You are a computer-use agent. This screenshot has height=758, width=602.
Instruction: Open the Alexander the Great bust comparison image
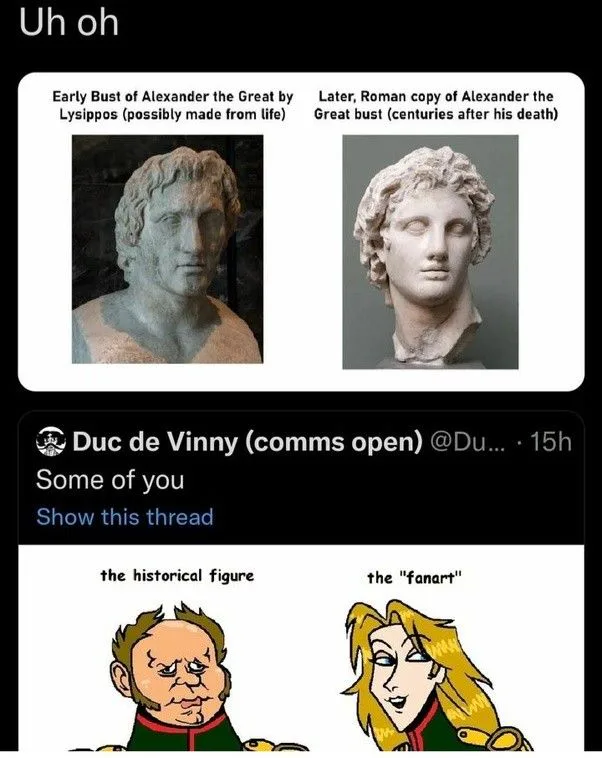coord(300,232)
